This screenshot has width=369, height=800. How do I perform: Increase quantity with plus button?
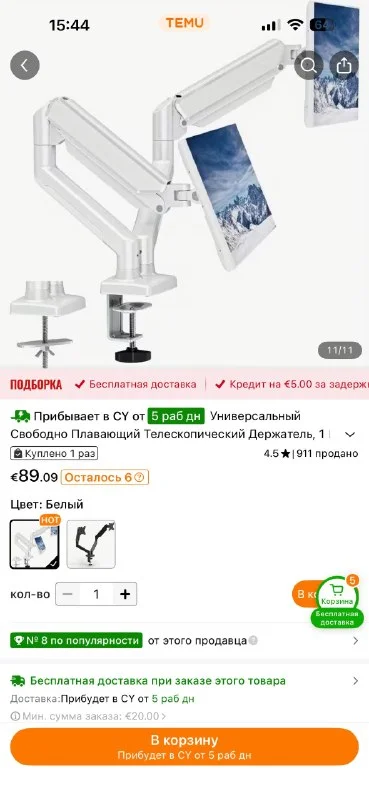pyautogui.click(x=125, y=594)
